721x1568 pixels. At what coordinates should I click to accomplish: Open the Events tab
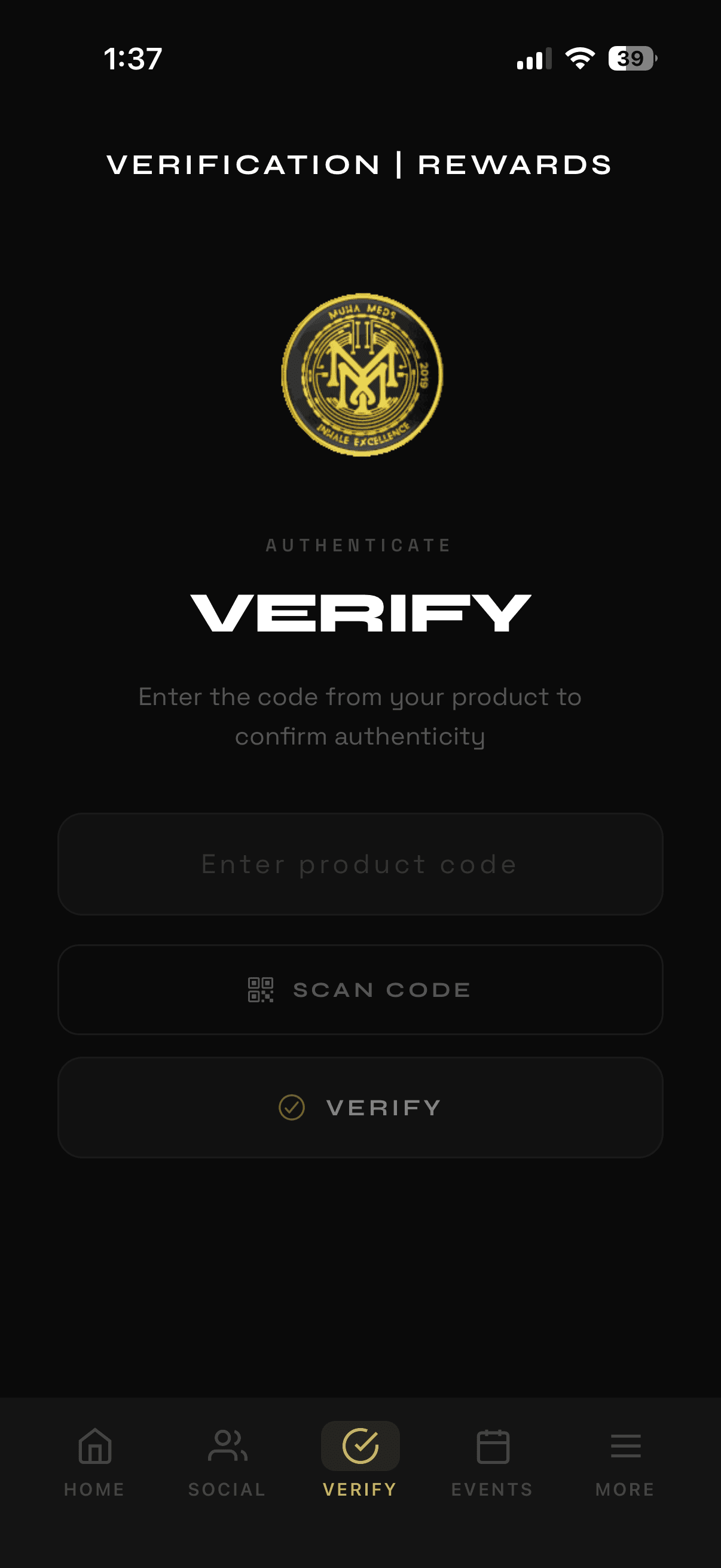pos(492,1461)
